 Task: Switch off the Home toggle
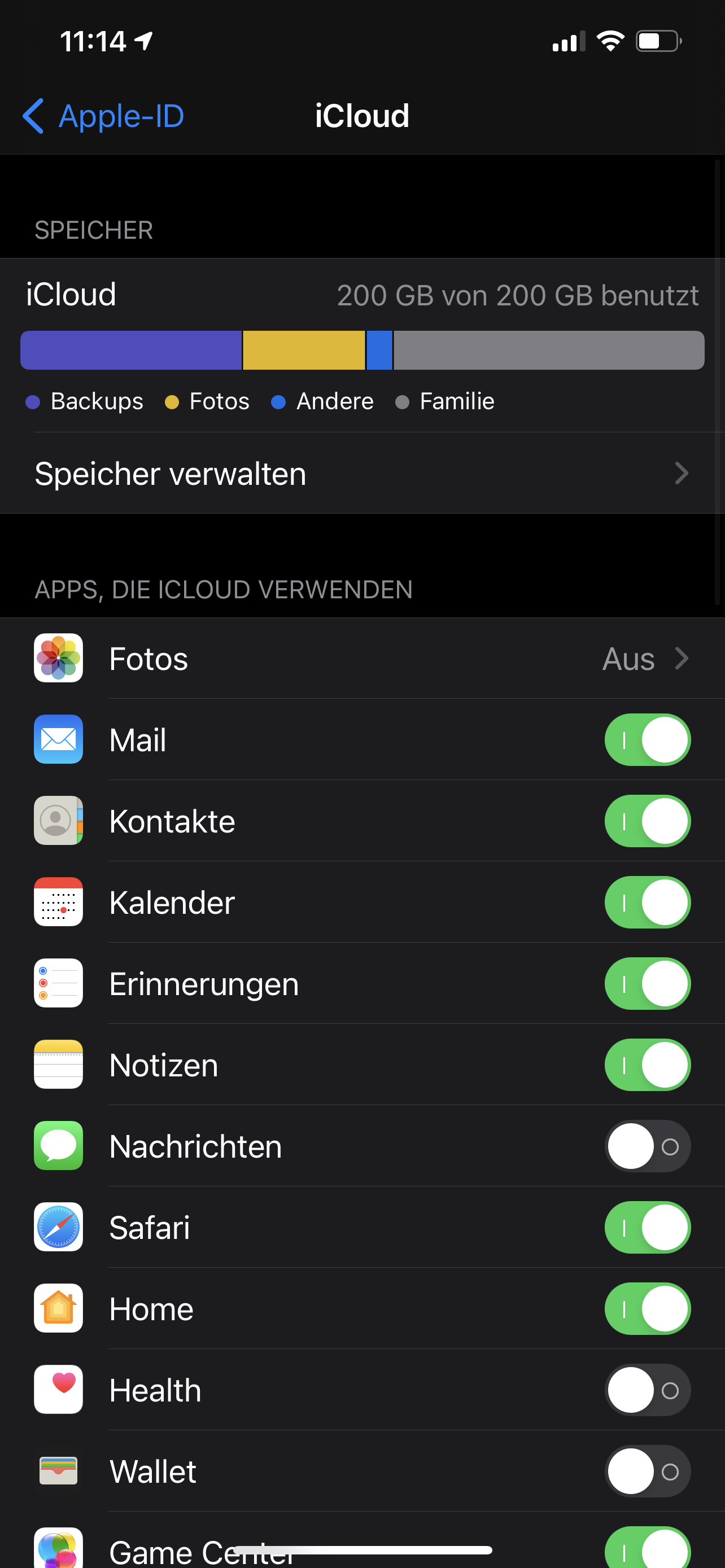coord(647,1309)
